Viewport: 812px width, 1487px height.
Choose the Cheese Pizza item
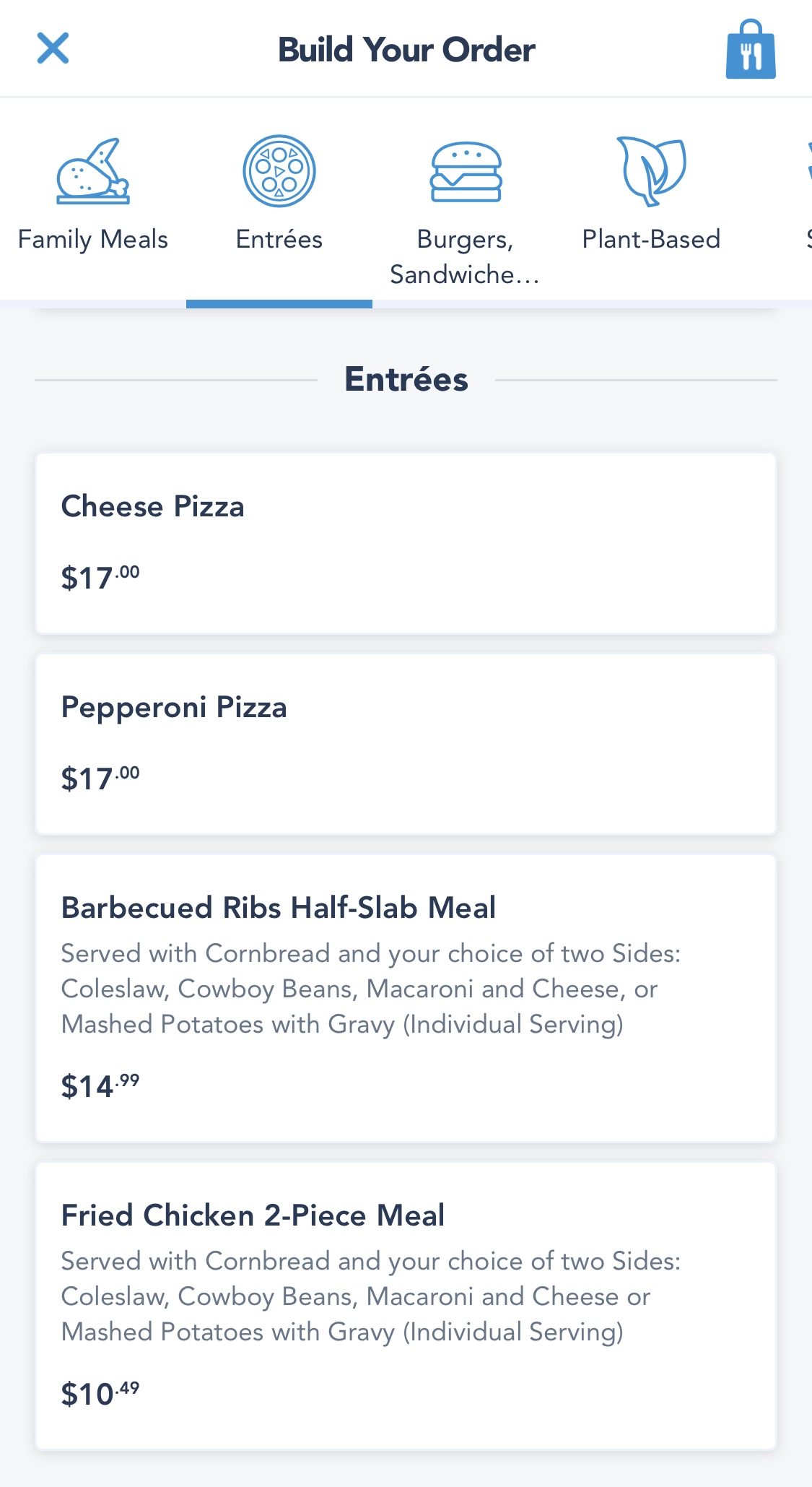[406, 543]
